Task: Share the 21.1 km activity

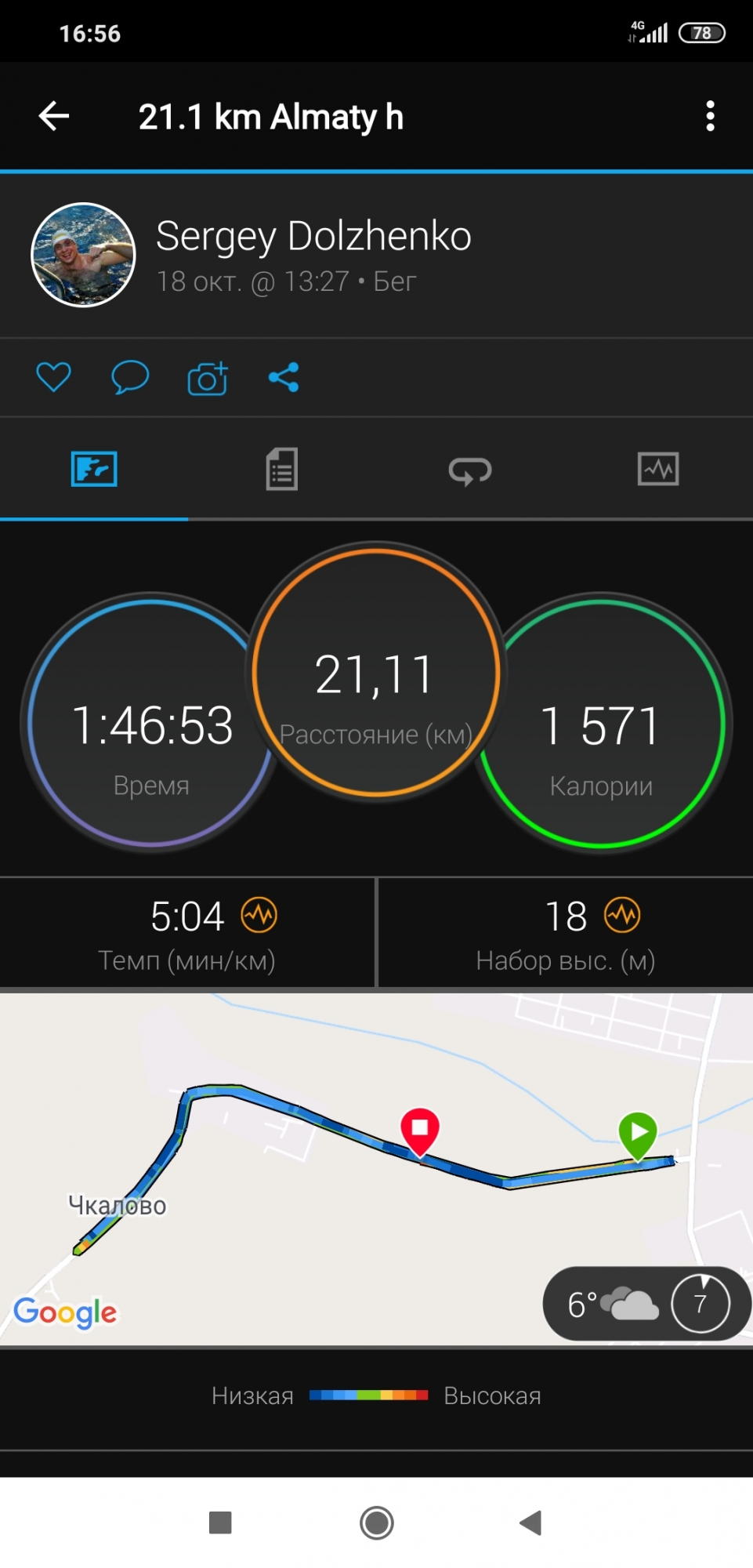Action: click(284, 377)
